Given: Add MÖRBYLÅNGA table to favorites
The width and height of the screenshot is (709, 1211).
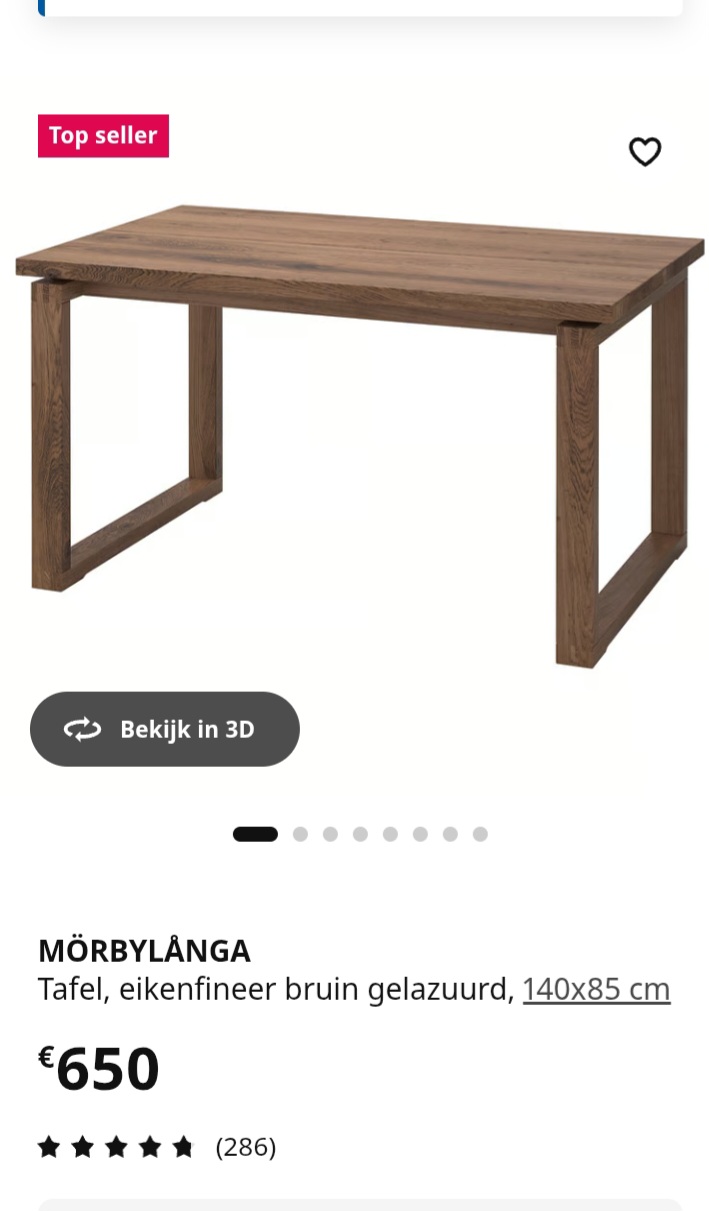Looking at the screenshot, I should click(x=645, y=152).
